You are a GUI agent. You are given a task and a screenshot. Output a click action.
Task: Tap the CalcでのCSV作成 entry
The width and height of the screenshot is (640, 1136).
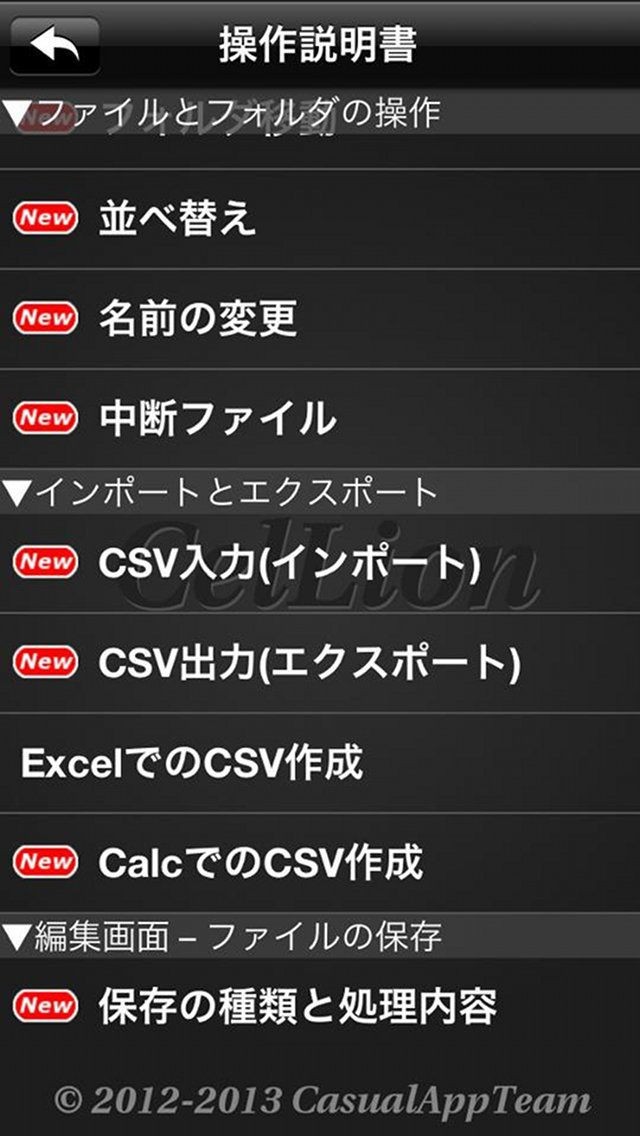tap(320, 862)
